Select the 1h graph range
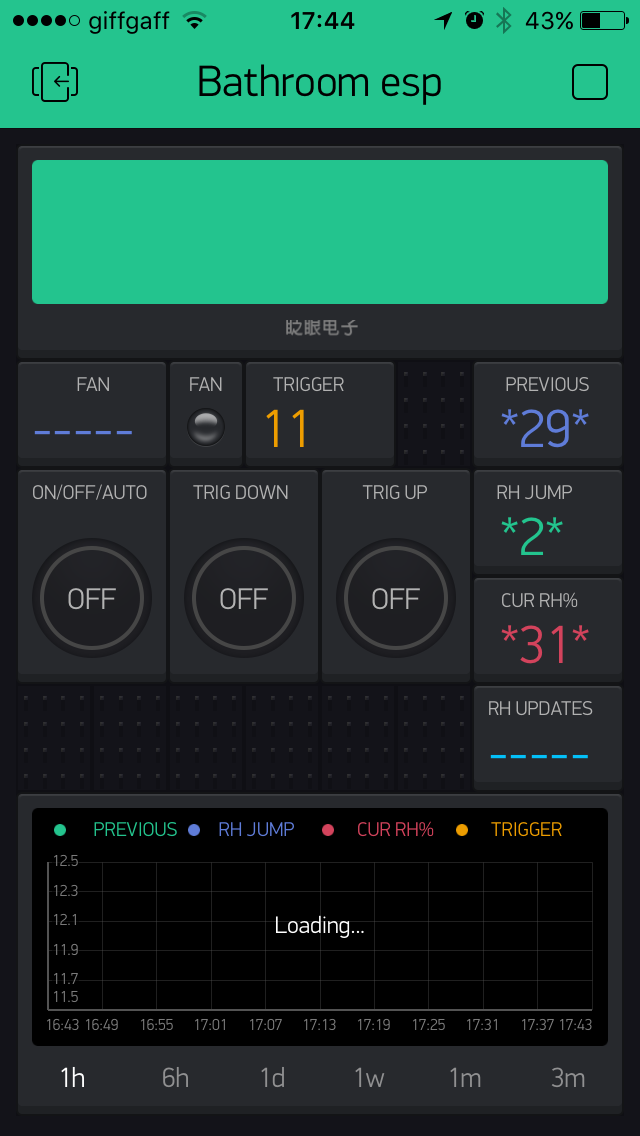This screenshot has width=640, height=1136. tap(72, 1078)
